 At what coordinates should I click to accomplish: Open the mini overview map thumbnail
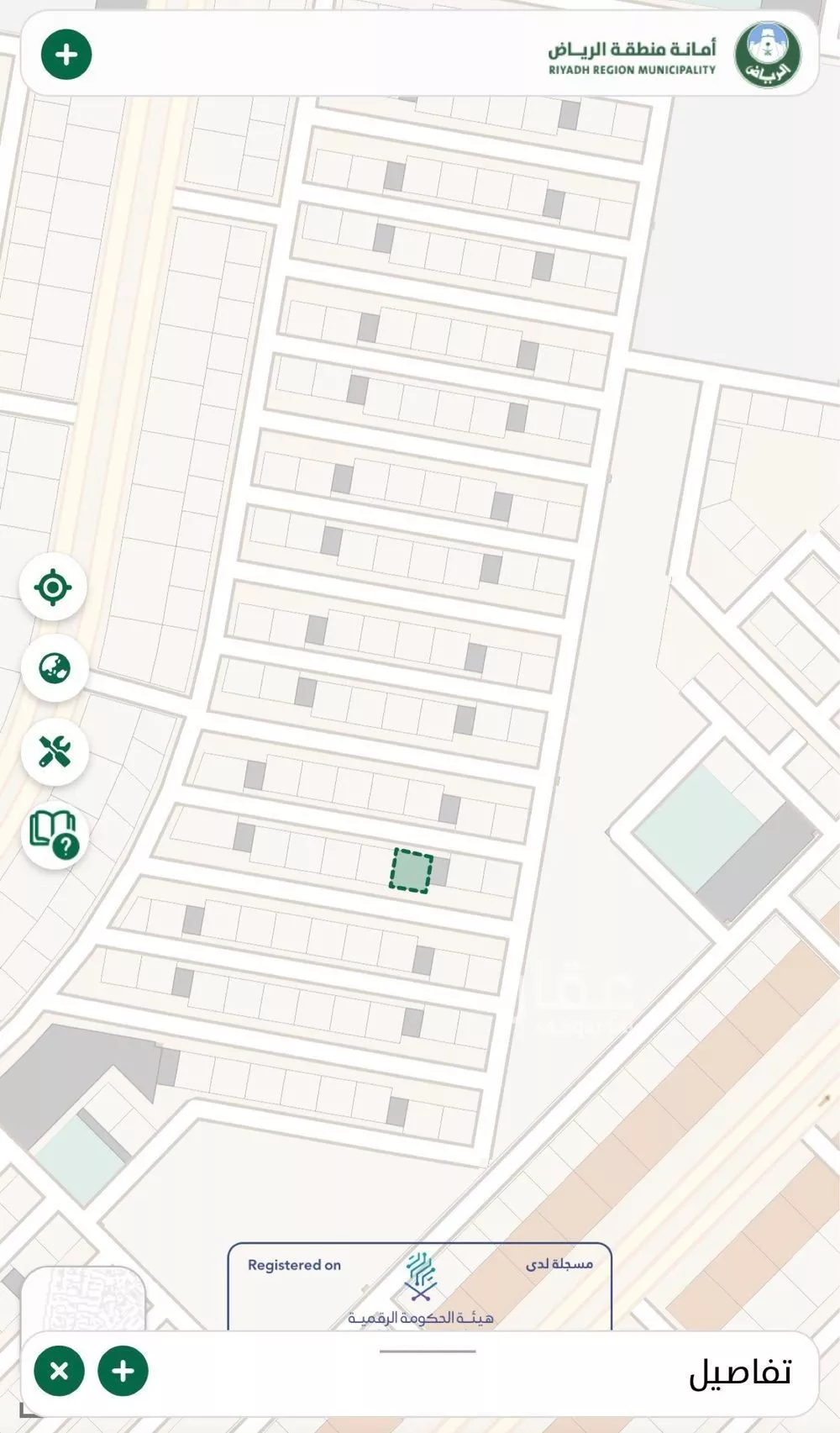[x=82, y=1299]
